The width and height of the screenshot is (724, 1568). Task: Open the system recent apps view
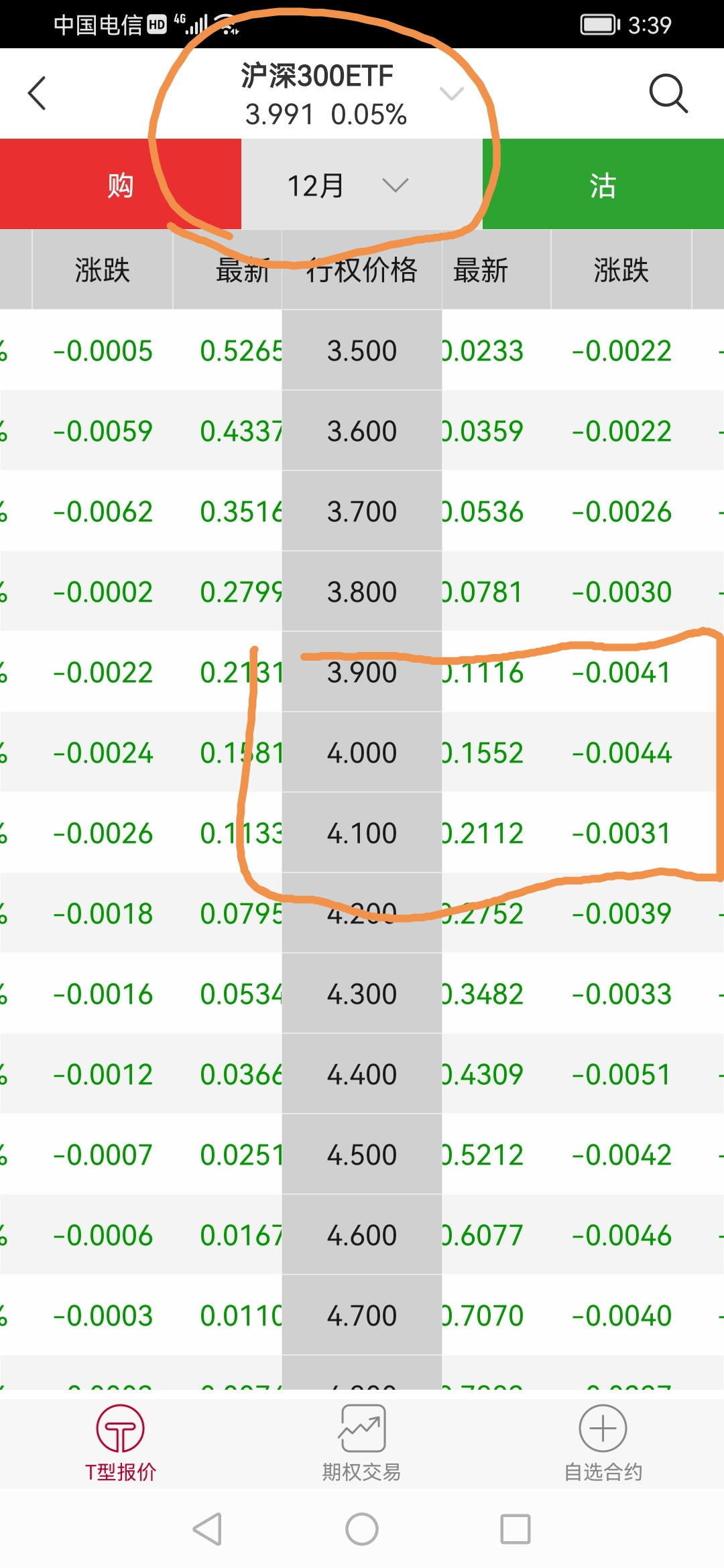pyautogui.click(x=515, y=1529)
